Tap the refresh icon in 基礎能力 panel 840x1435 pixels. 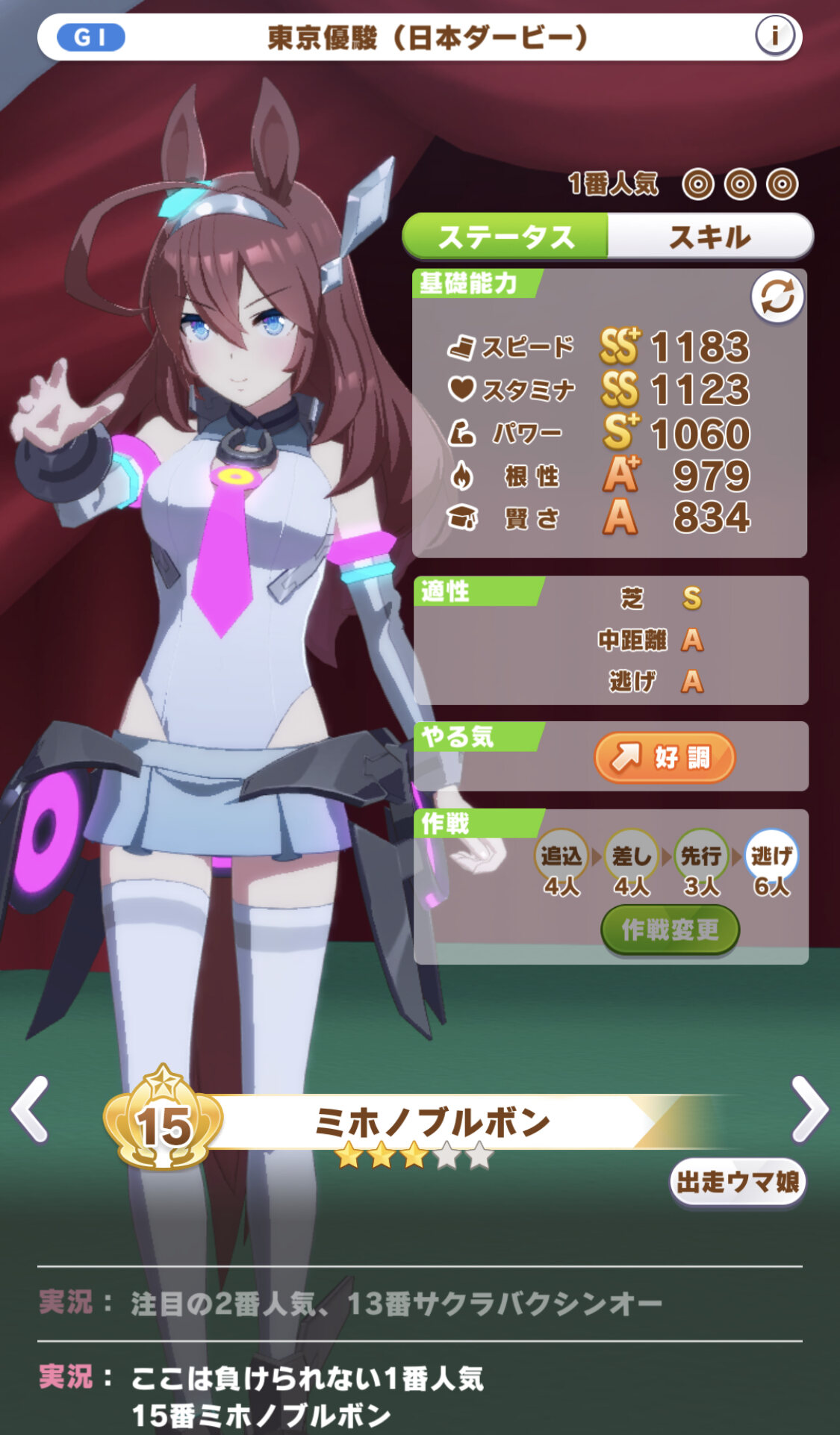pyautogui.click(x=777, y=297)
